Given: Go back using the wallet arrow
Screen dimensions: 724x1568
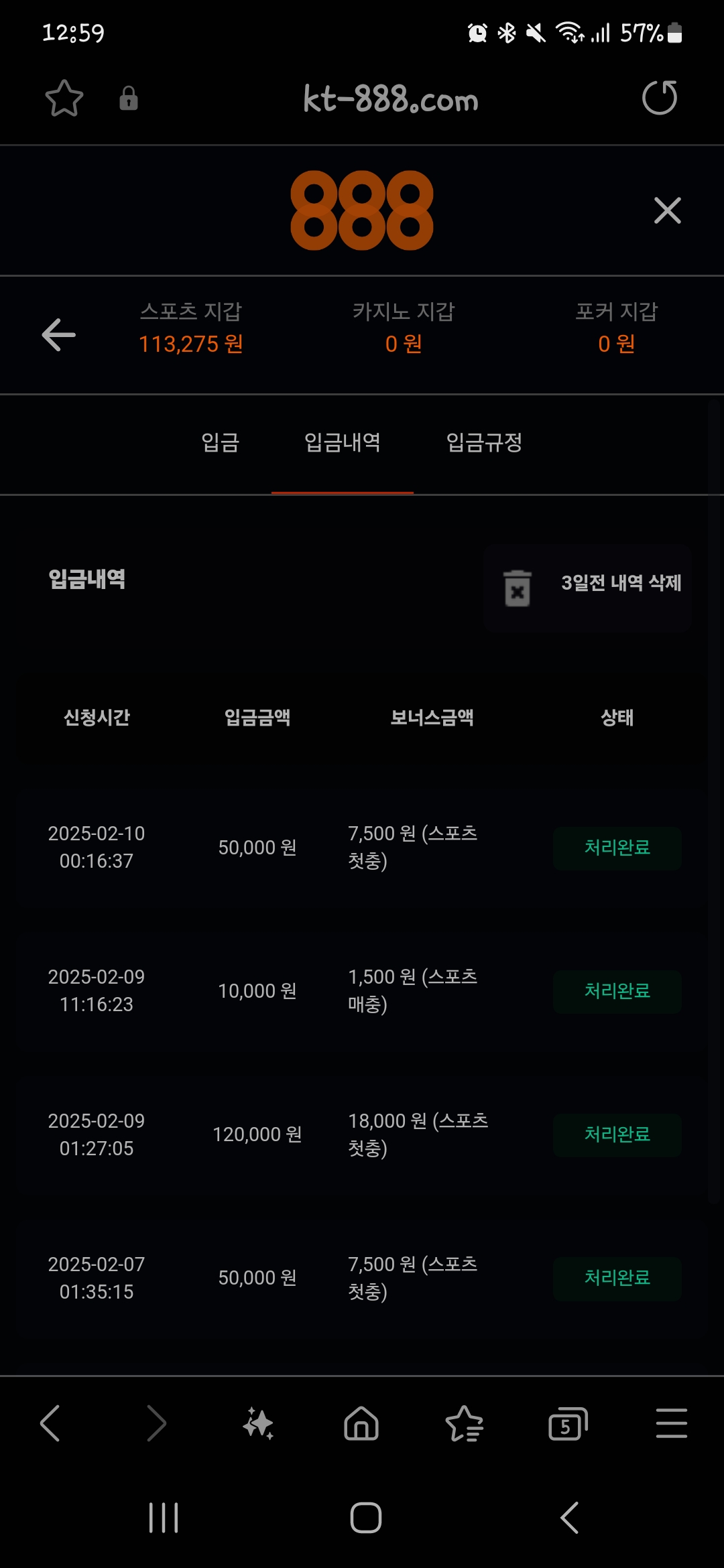Looking at the screenshot, I should point(58,334).
